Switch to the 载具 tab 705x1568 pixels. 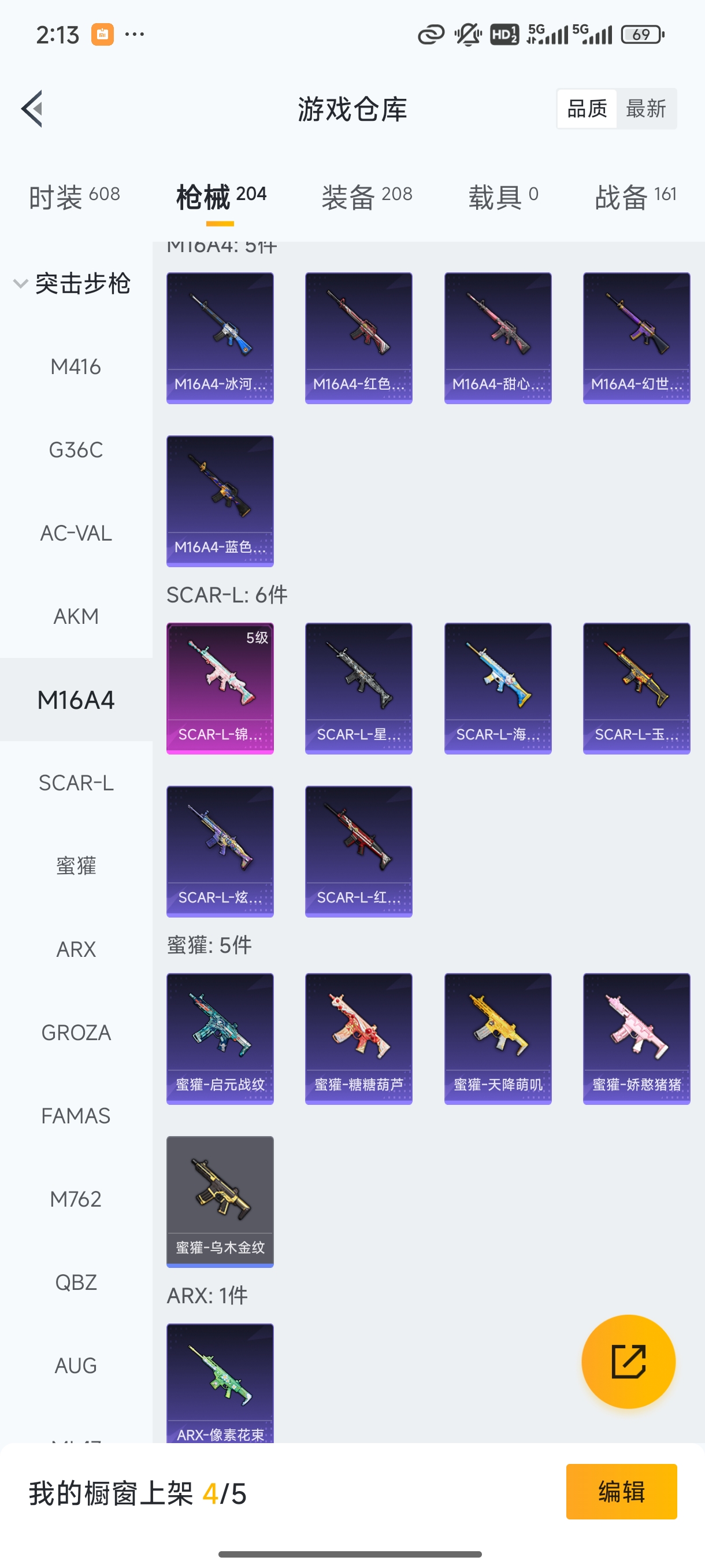(x=503, y=197)
